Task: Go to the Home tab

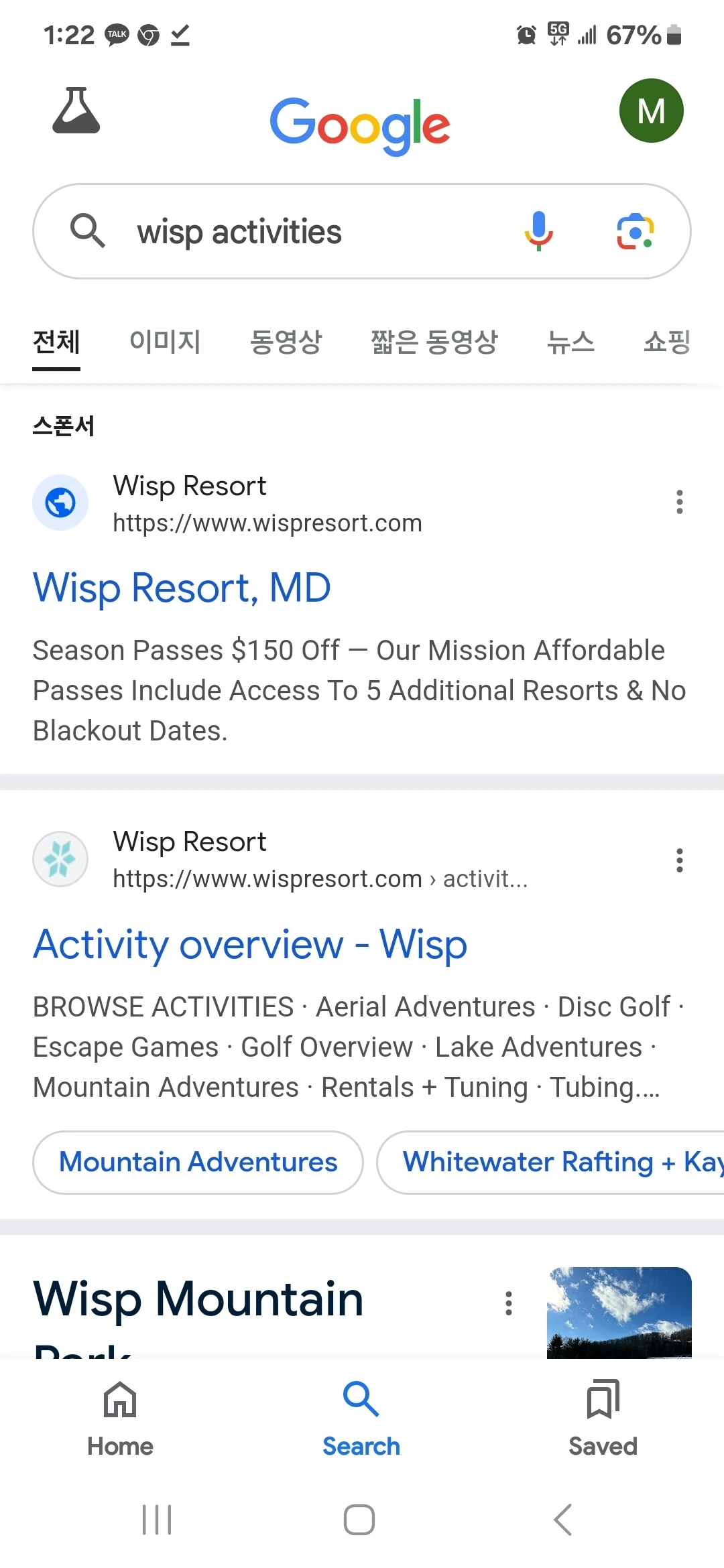Action: tap(121, 1417)
